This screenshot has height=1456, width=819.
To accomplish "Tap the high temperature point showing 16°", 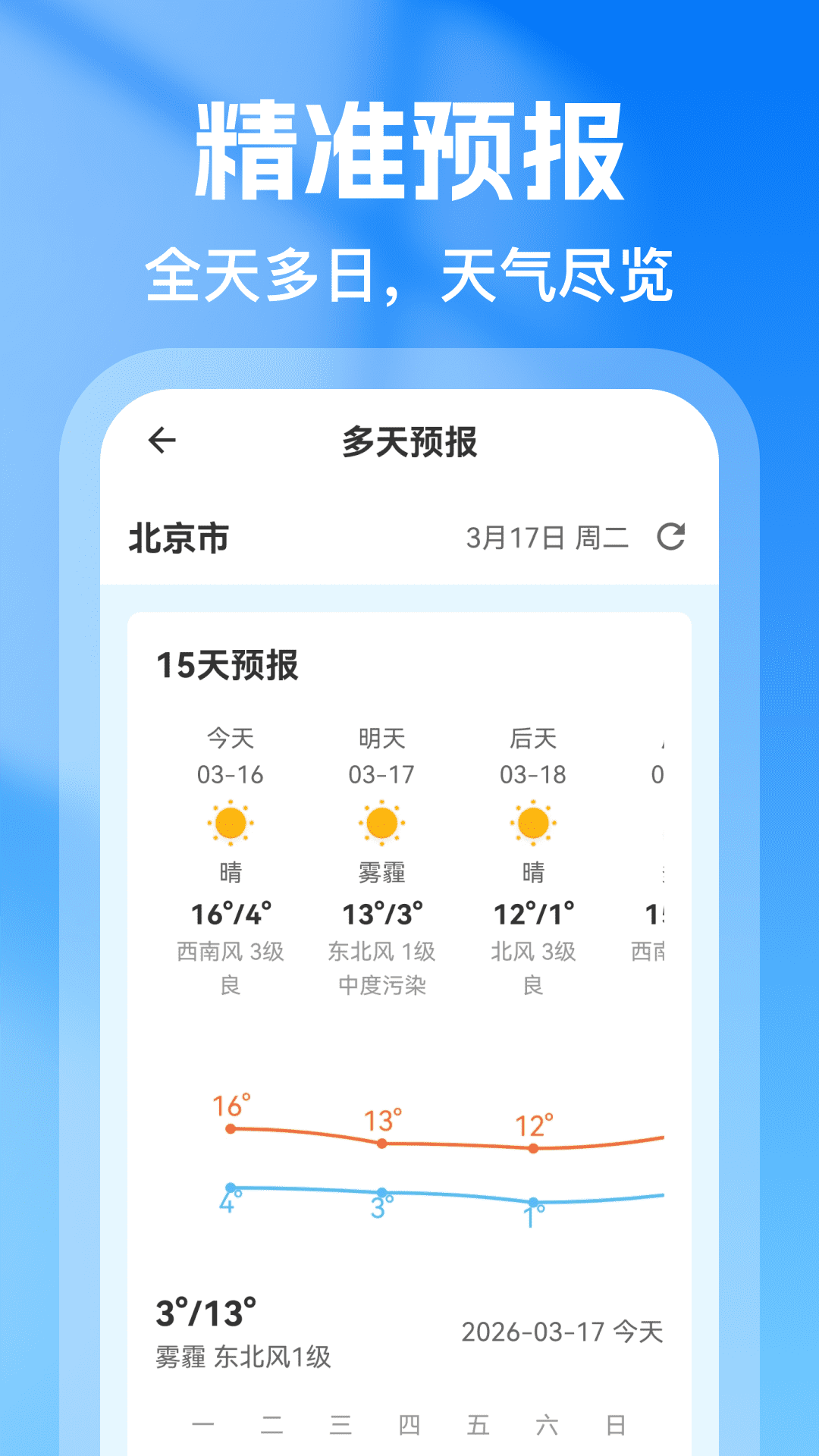I will coord(232,1130).
